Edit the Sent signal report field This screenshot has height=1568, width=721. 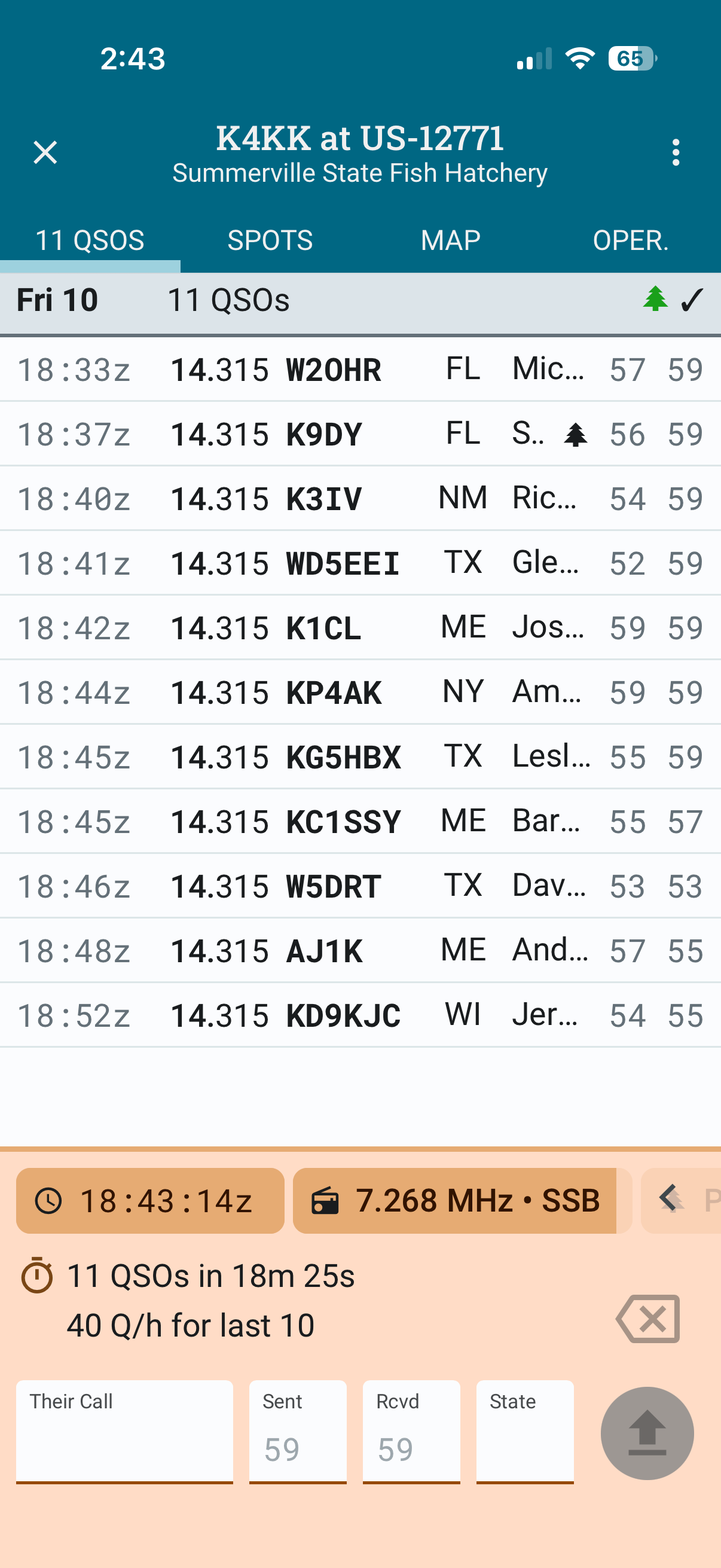tap(298, 1432)
